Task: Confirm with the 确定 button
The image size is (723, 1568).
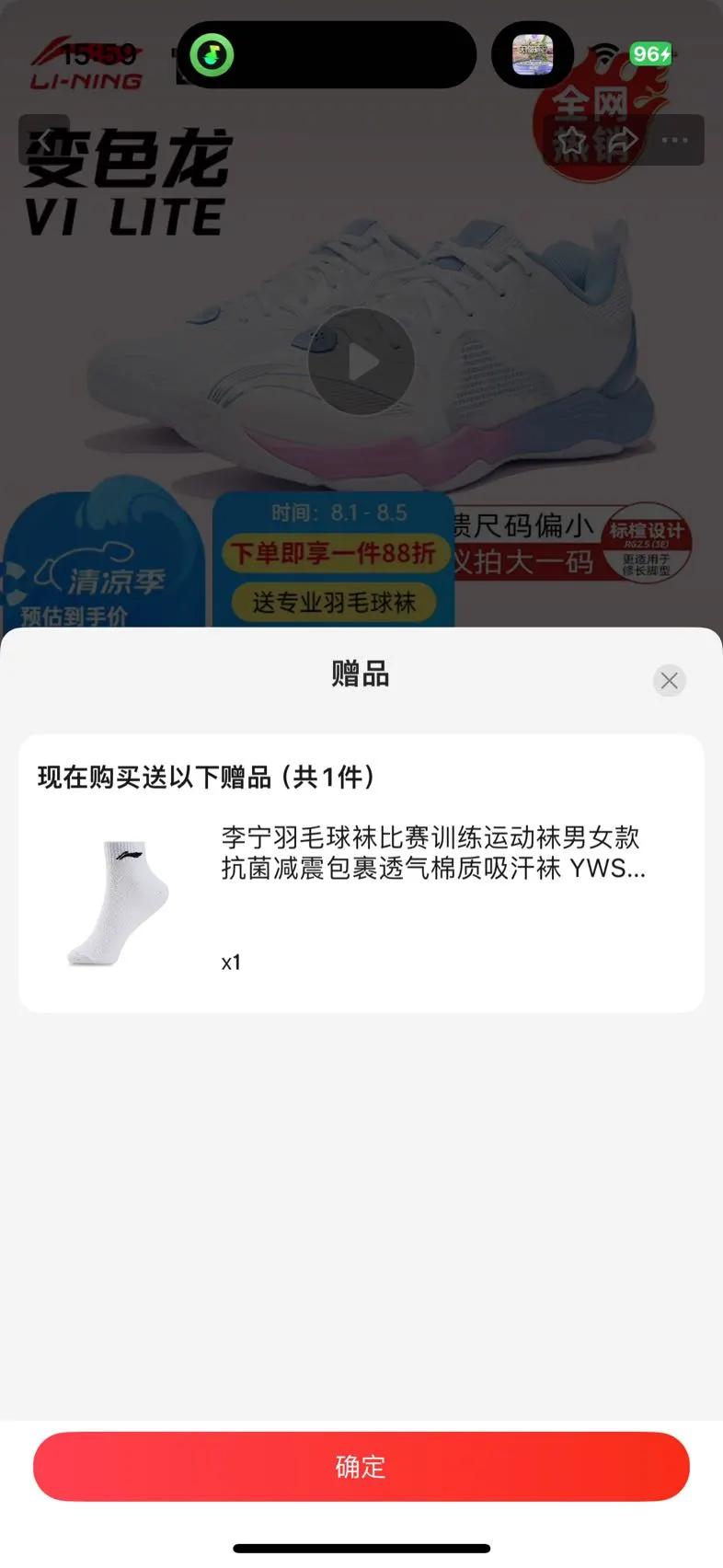Action: coord(361,1467)
